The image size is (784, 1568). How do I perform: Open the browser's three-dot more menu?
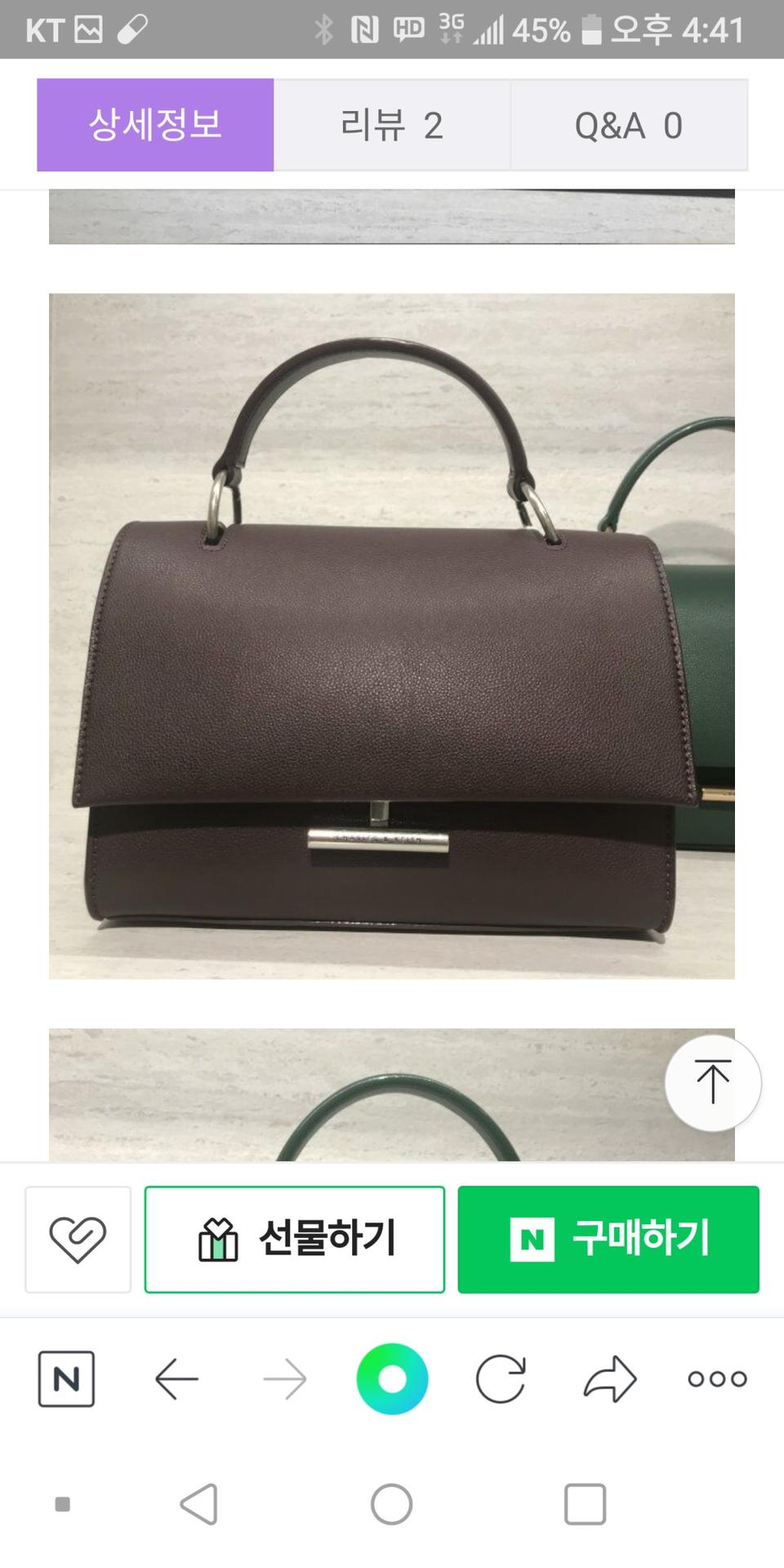[717, 1379]
